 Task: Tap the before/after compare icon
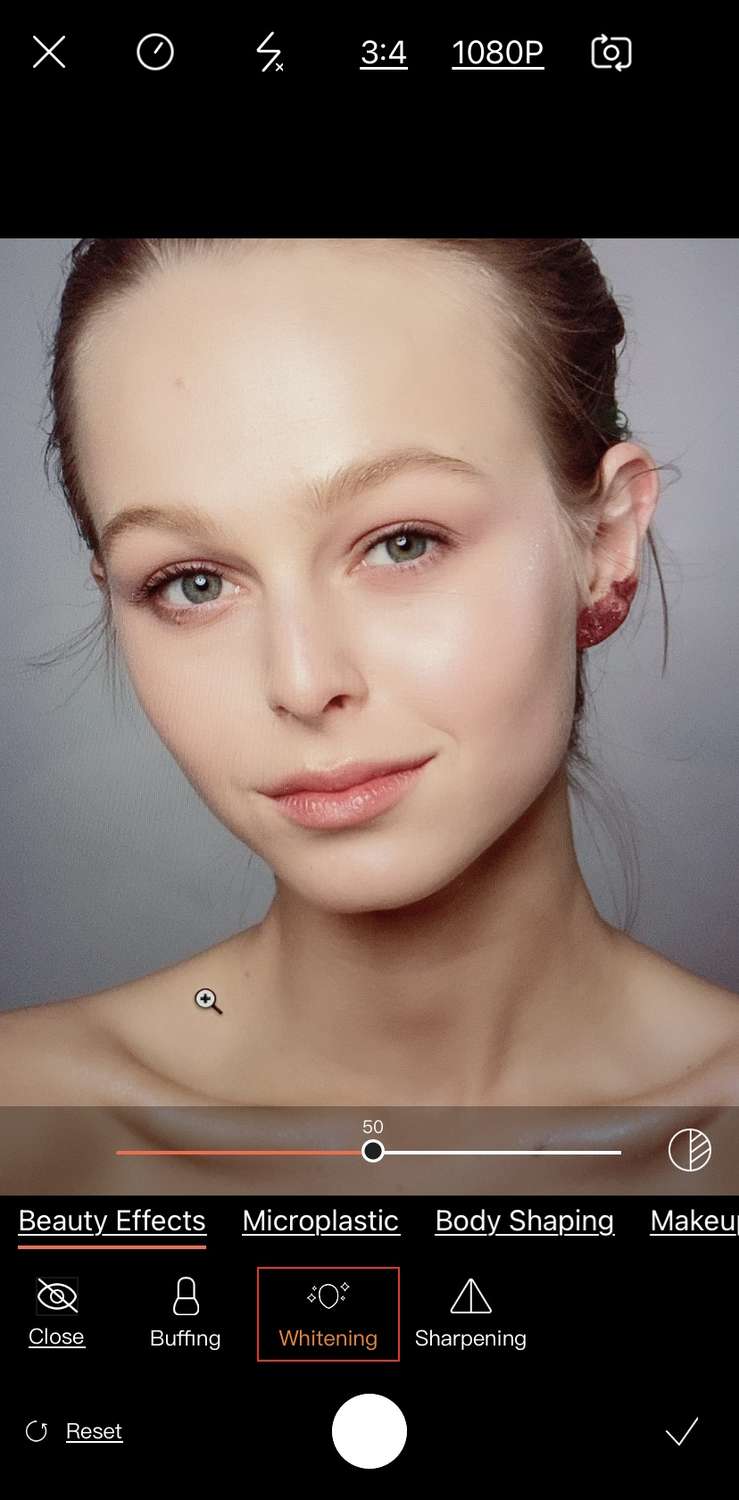pos(690,1150)
